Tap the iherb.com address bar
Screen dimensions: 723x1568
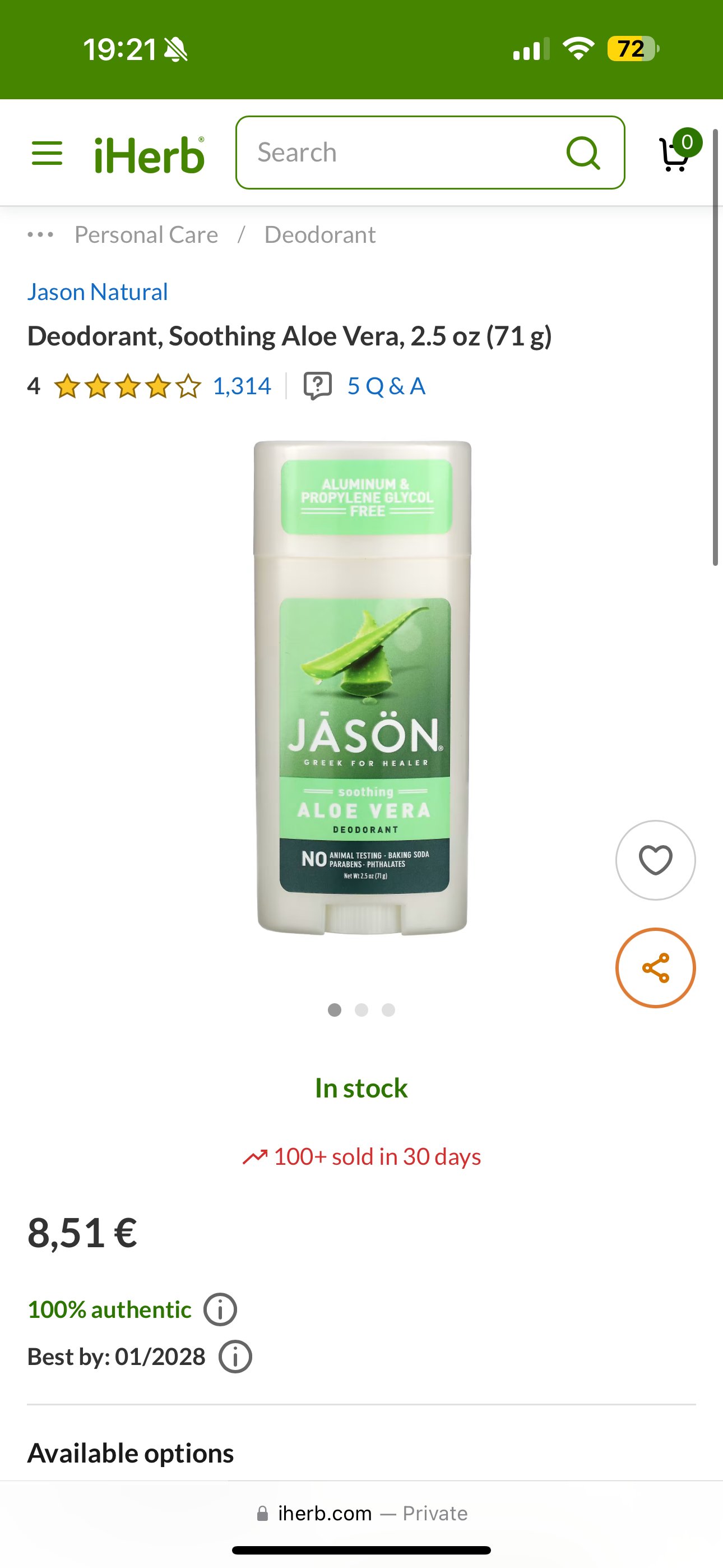point(362,1513)
